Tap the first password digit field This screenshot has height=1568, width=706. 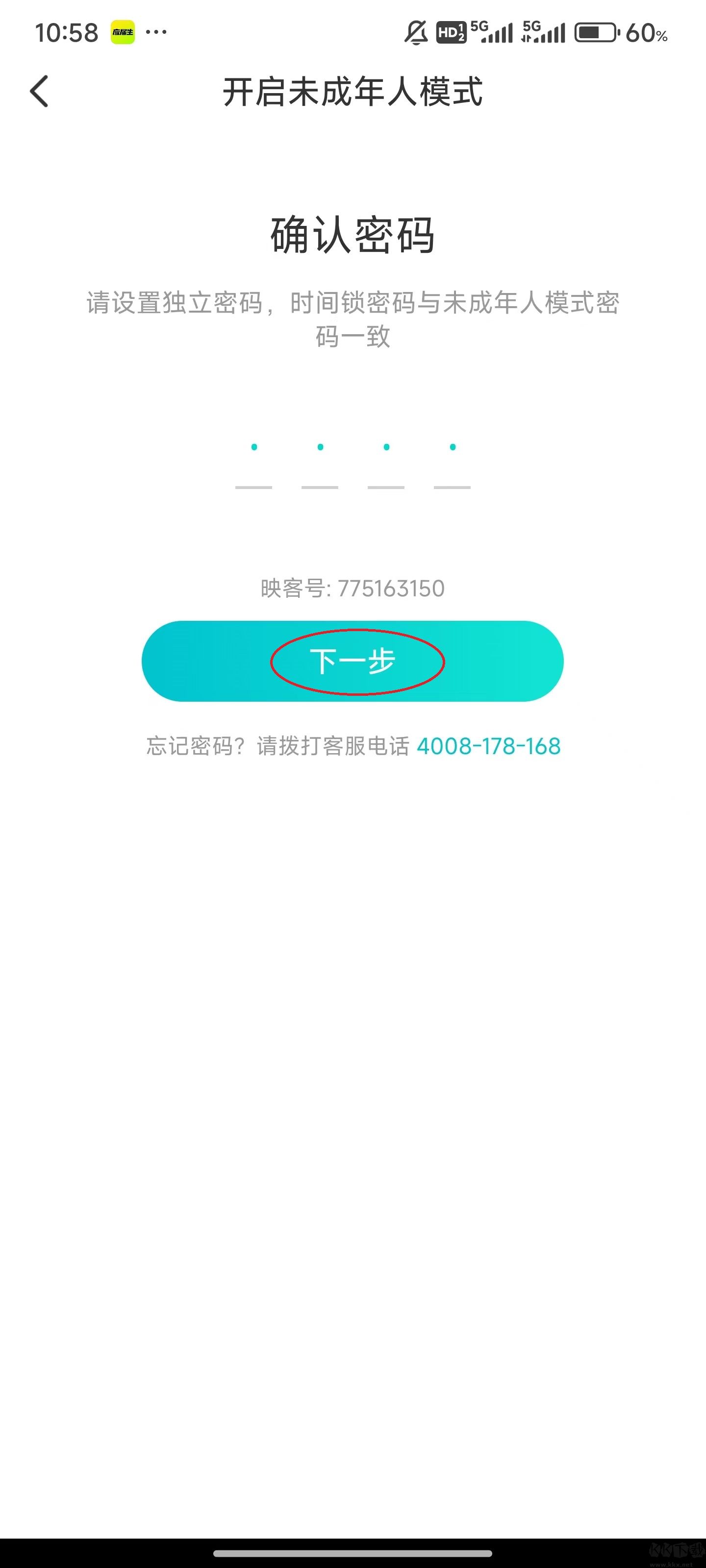click(253, 464)
